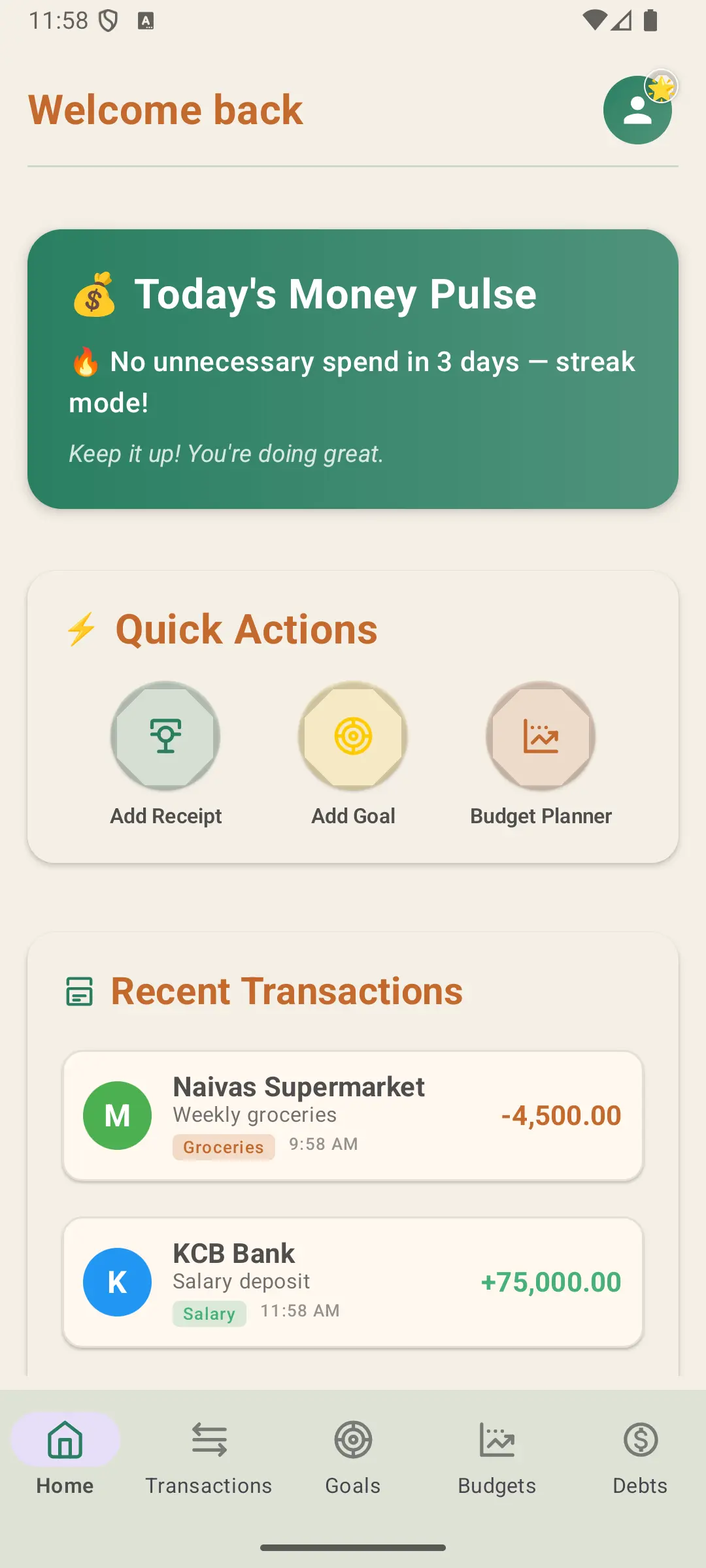Open the Naivas Supermarket transaction entry
Screen dimensions: 706x1568
coord(353,1116)
